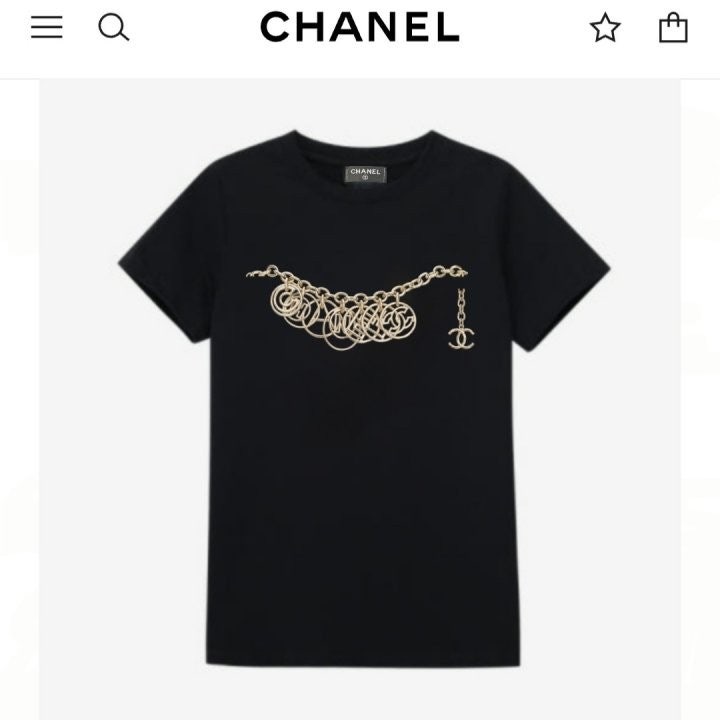Open the search magnifier
The height and width of the screenshot is (720, 720).
(114, 27)
